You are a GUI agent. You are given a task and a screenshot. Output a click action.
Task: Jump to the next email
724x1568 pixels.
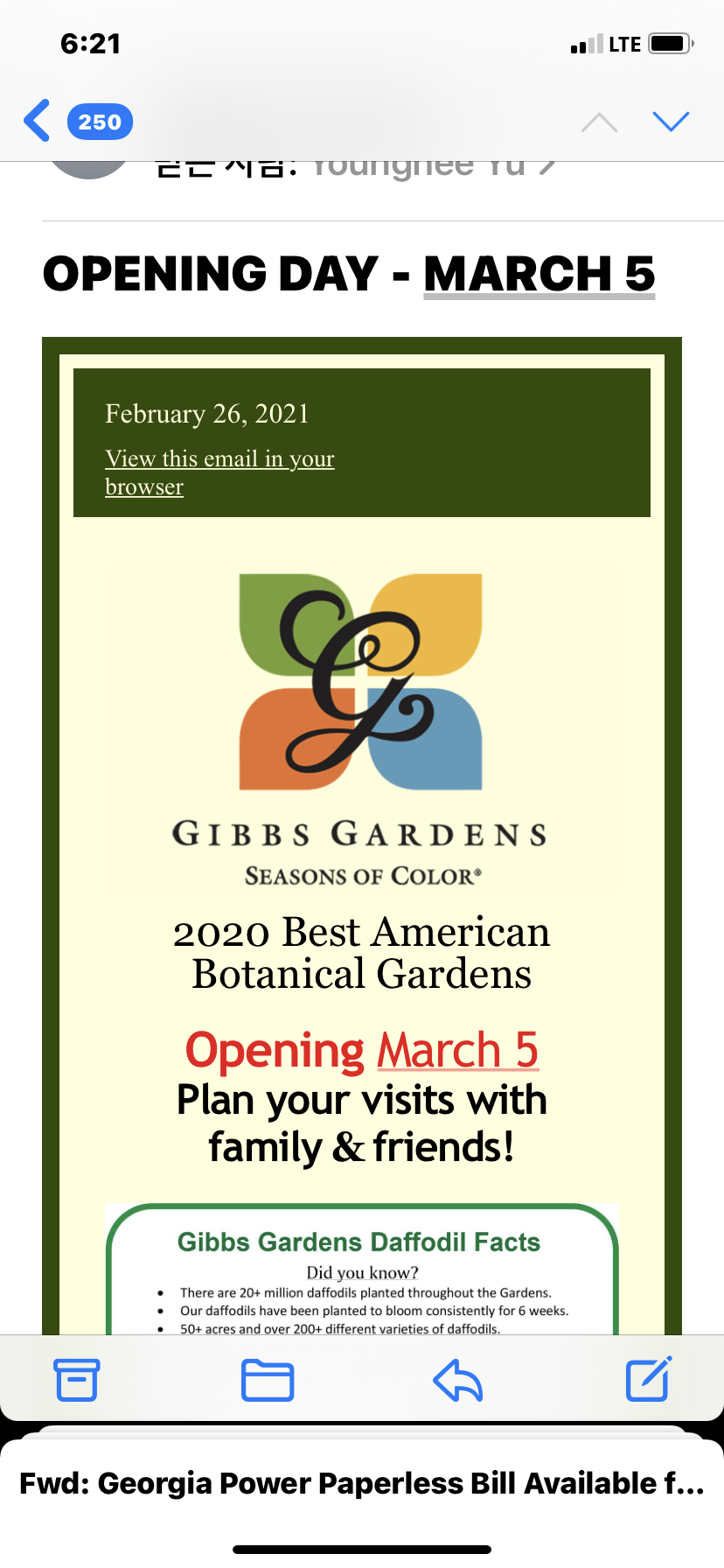coord(671,122)
